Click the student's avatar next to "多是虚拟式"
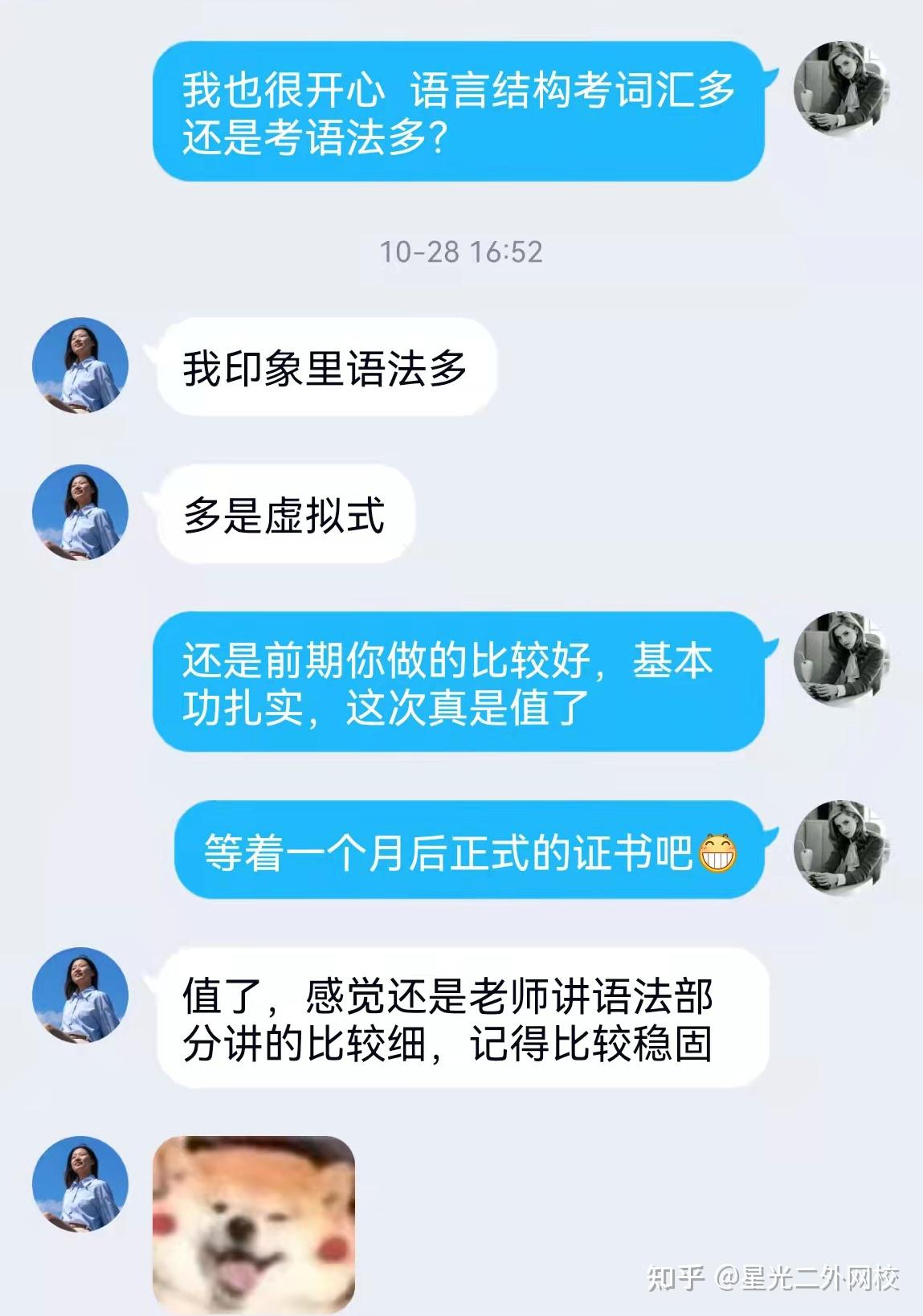 [80, 514]
